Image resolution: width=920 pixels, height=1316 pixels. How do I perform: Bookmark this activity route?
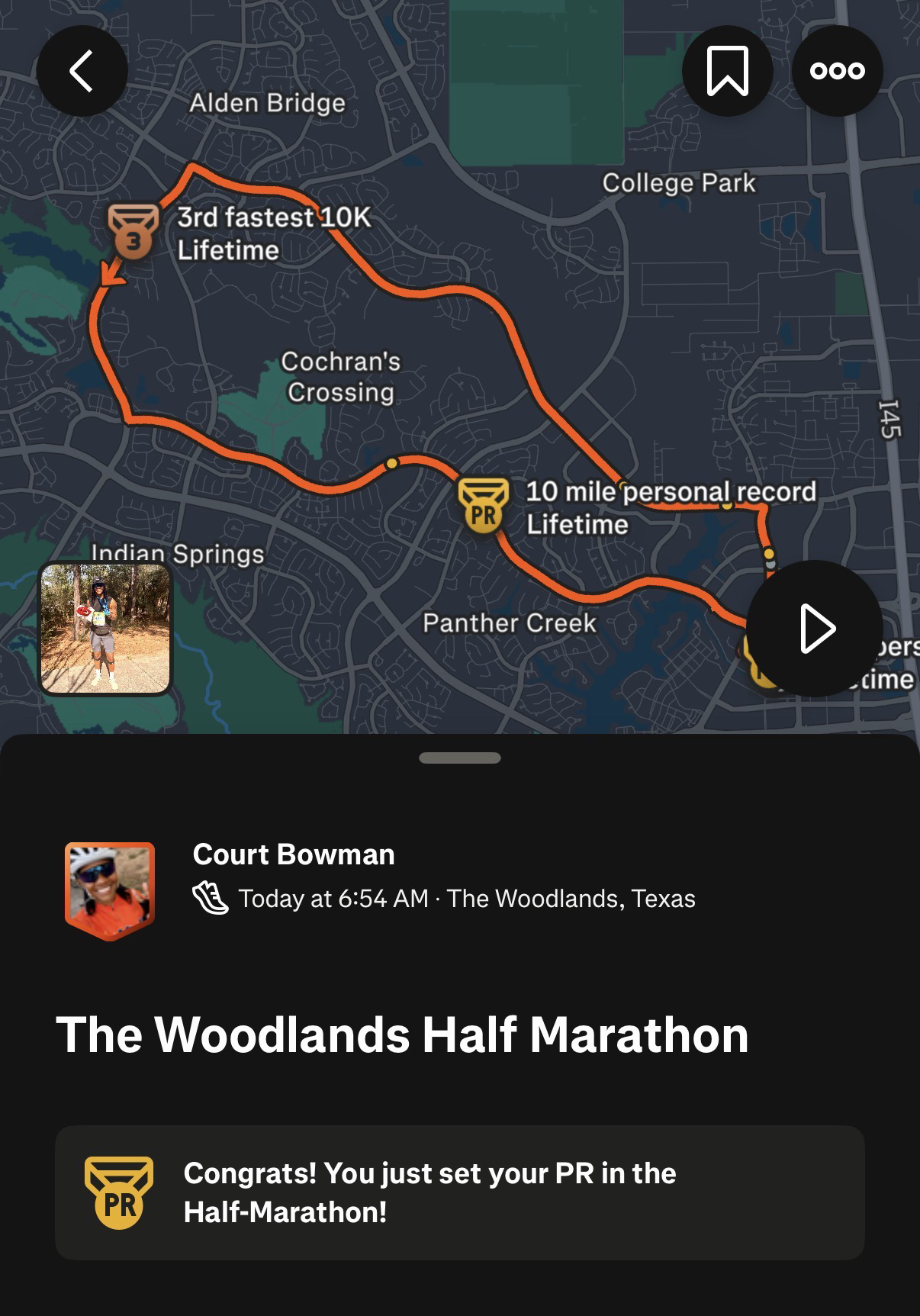(x=727, y=71)
